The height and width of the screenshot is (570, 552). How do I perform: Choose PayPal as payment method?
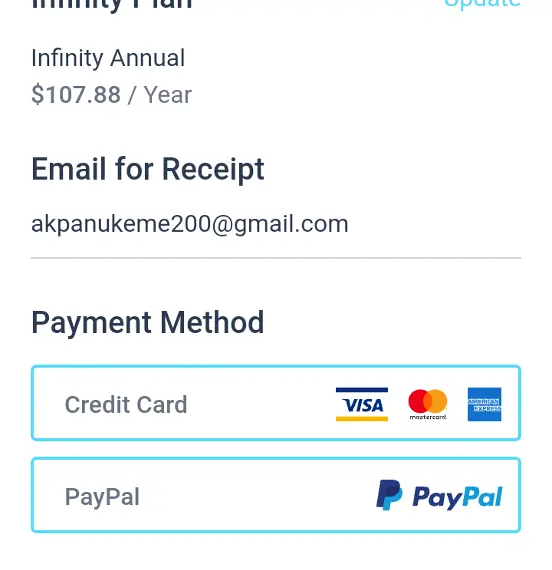(x=276, y=495)
